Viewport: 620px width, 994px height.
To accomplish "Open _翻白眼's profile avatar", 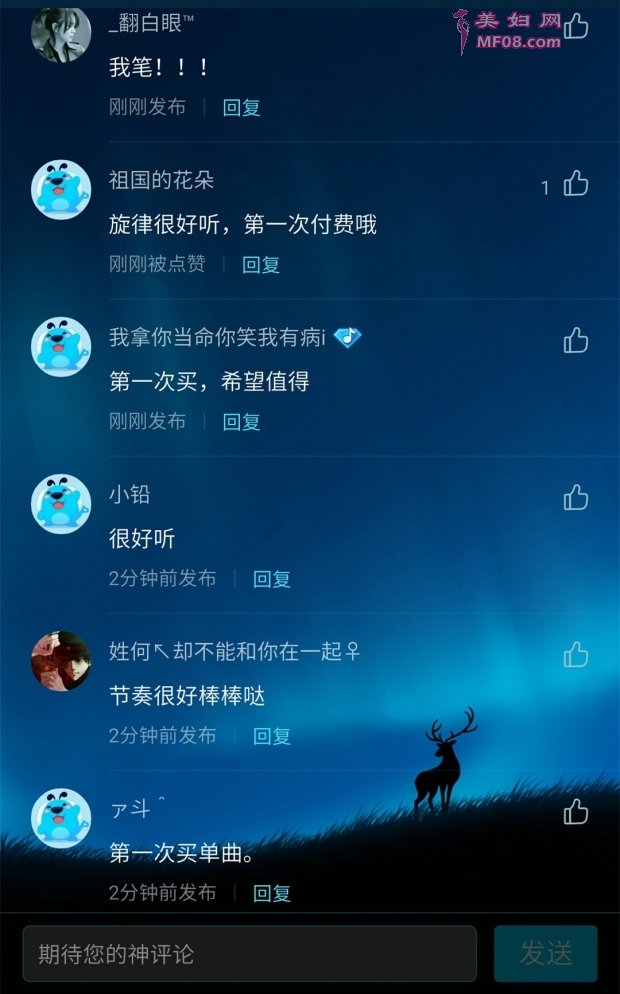I will pyautogui.click(x=61, y=34).
